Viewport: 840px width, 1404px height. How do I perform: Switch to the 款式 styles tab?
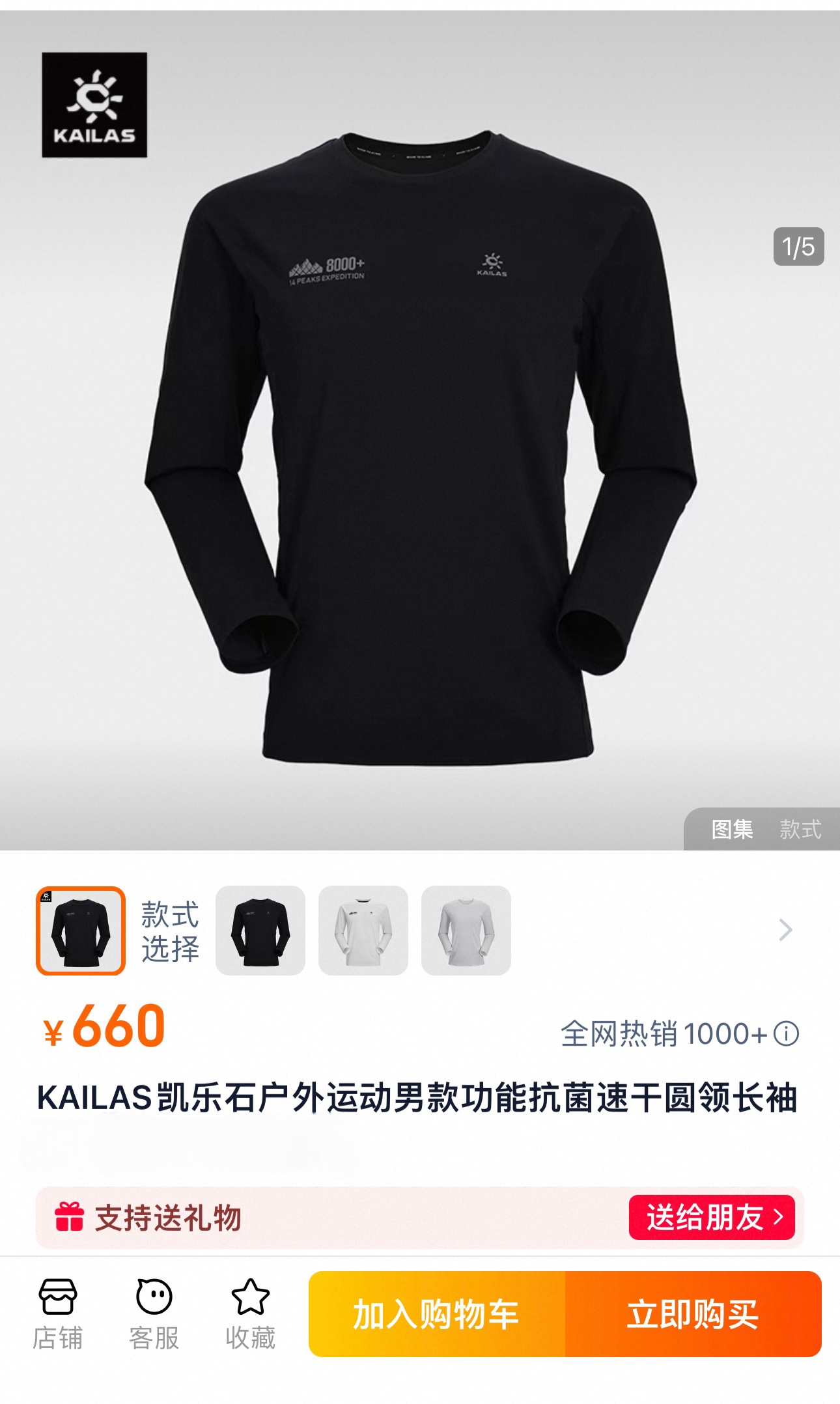[x=800, y=829]
